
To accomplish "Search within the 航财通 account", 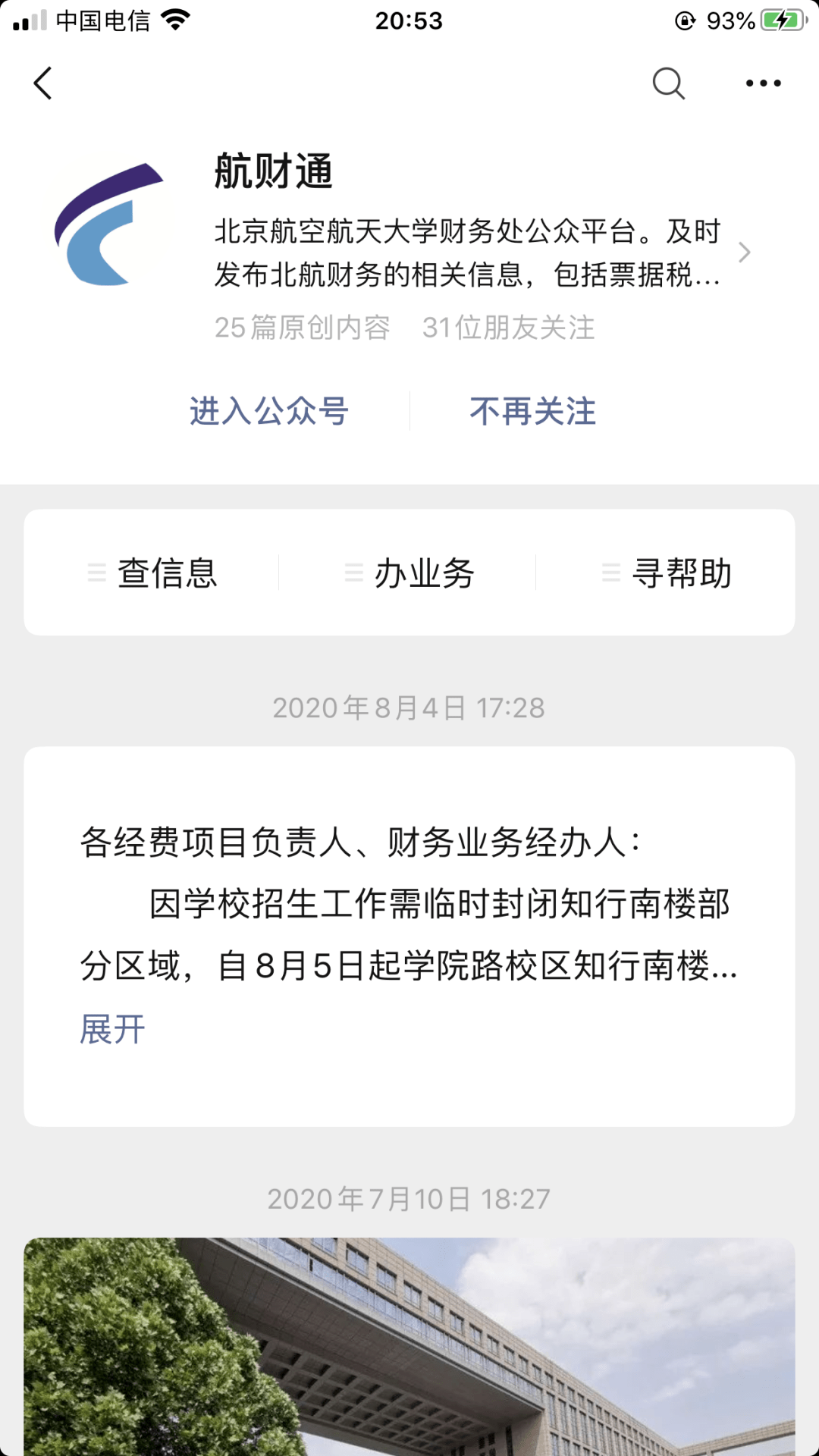I will 668,83.
